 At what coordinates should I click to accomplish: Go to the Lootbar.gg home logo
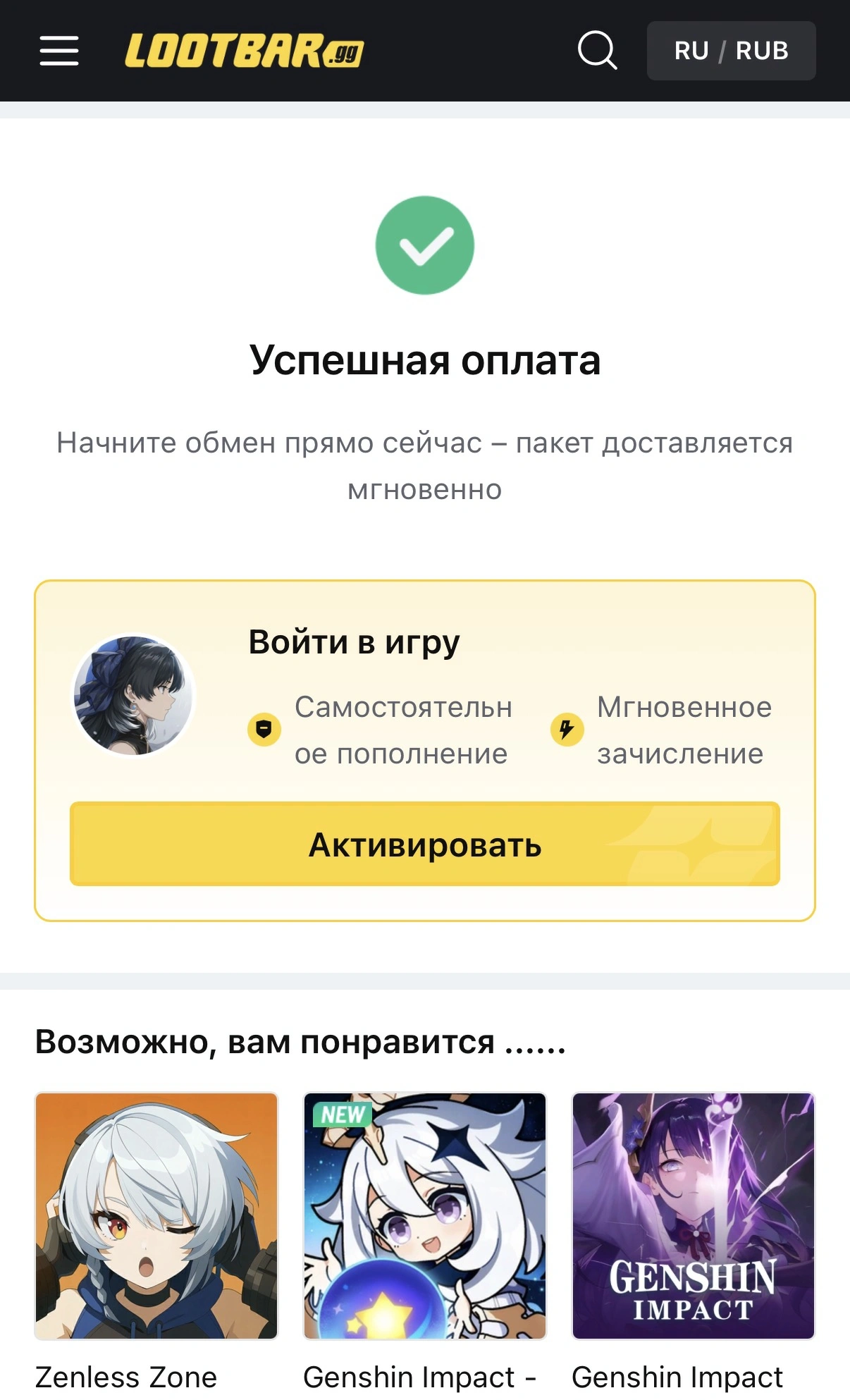point(244,51)
